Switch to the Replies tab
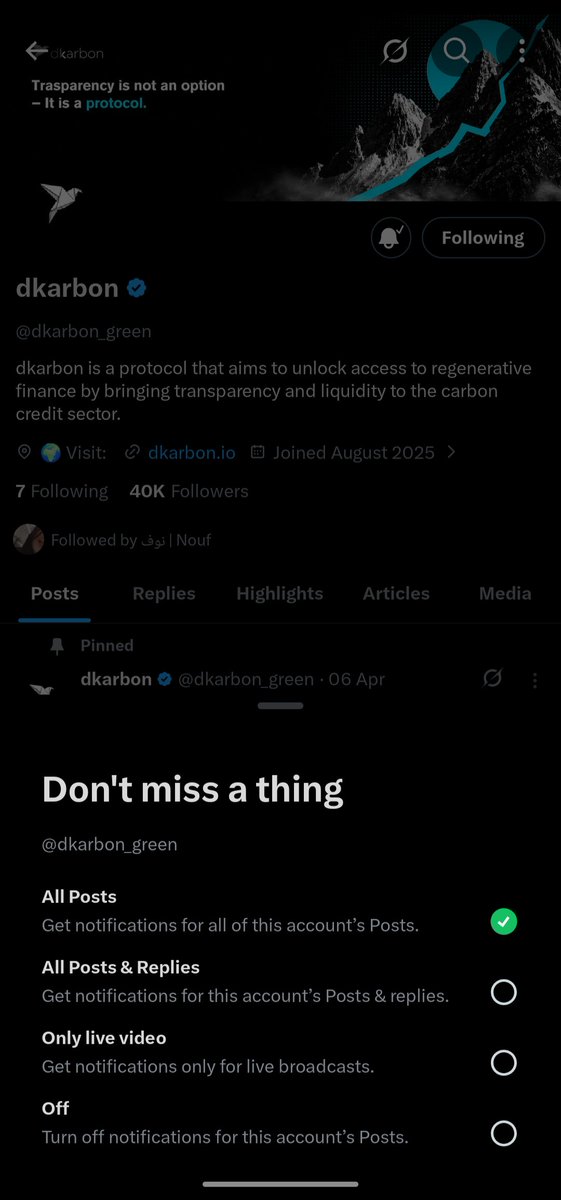This screenshot has height=1200, width=561. click(x=164, y=593)
